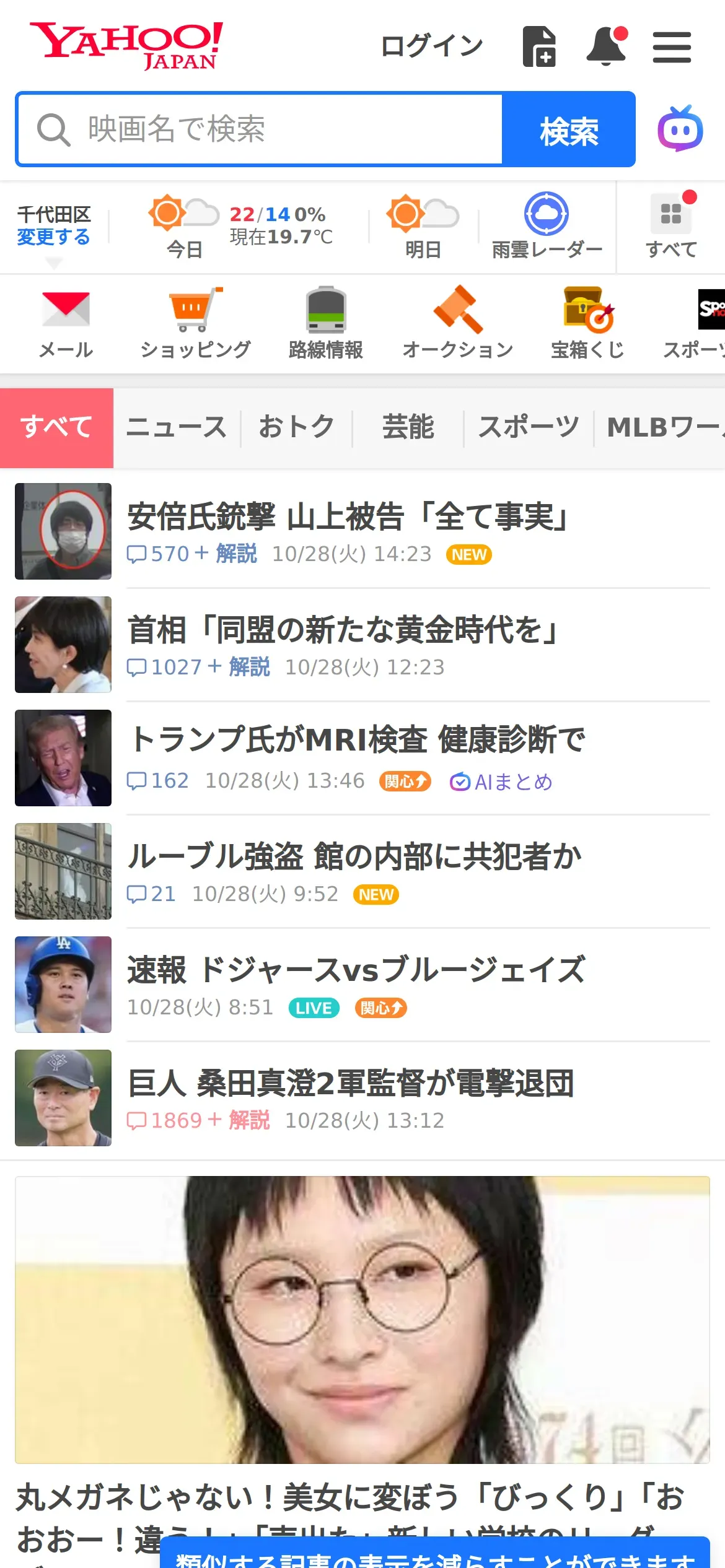This screenshot has height=1568, width=725.
Task: Open the 丸メガネじゃない featured photo article
Action: click(x=362, y=1319)
